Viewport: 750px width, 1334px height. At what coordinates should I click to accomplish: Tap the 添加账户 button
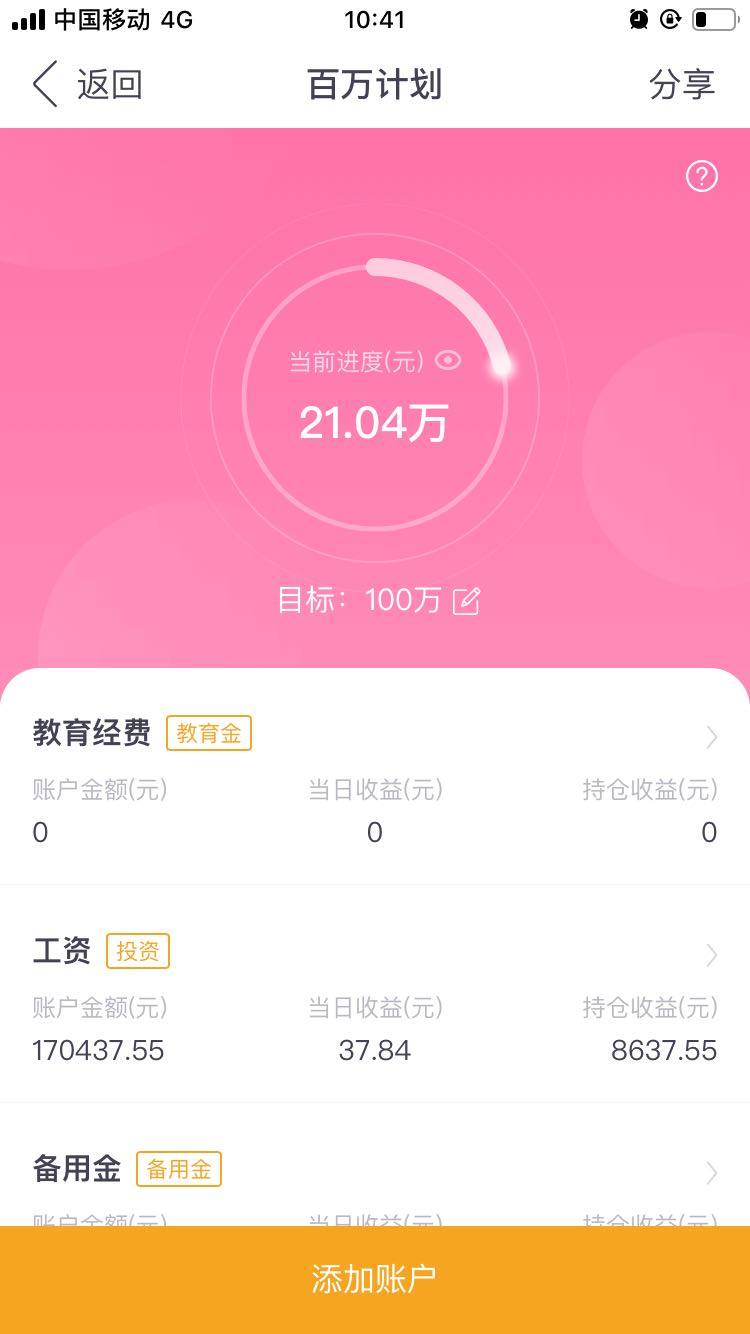coord(375,1279)
